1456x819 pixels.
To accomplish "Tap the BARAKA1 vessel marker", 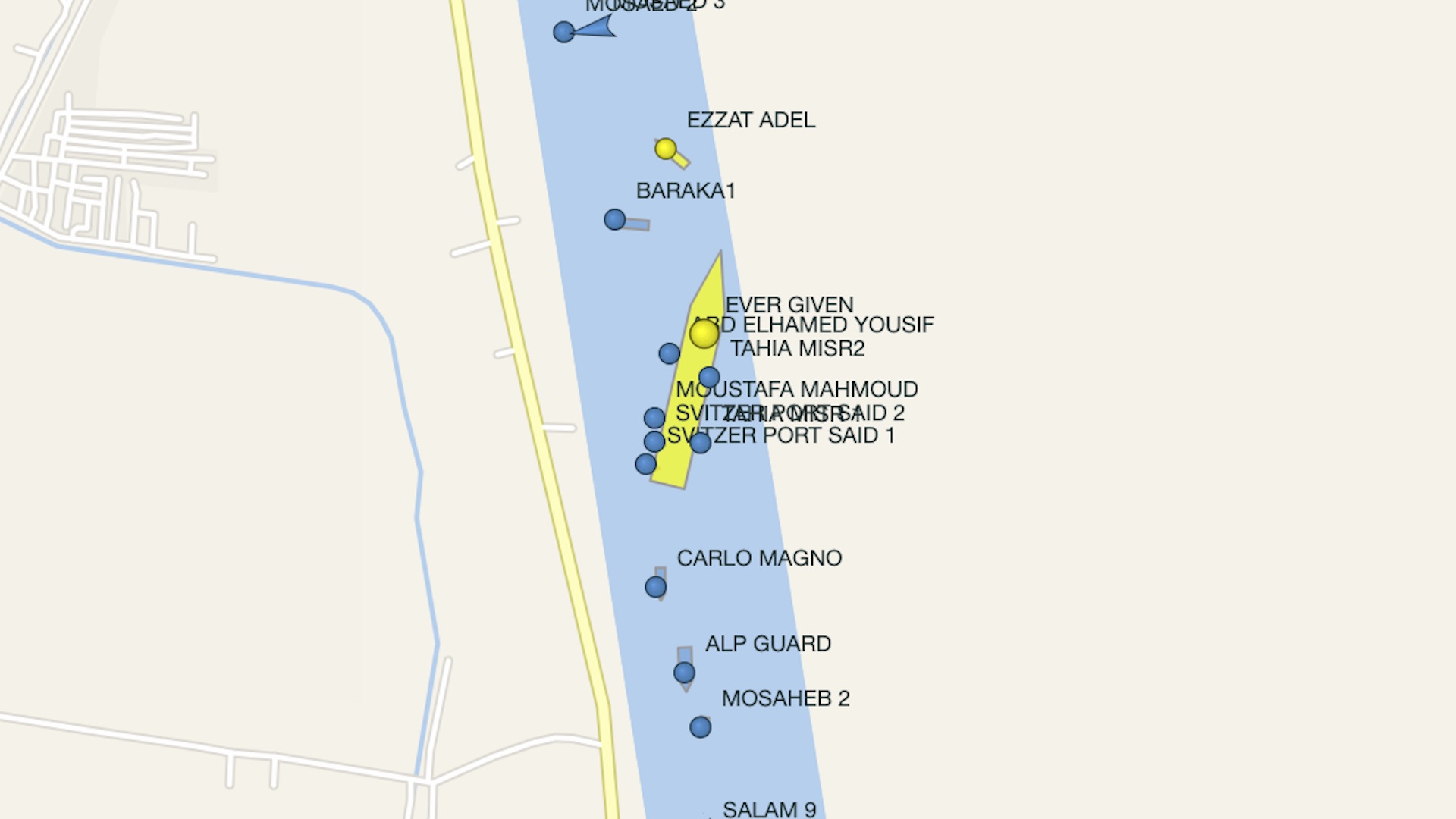I will 615,220.
